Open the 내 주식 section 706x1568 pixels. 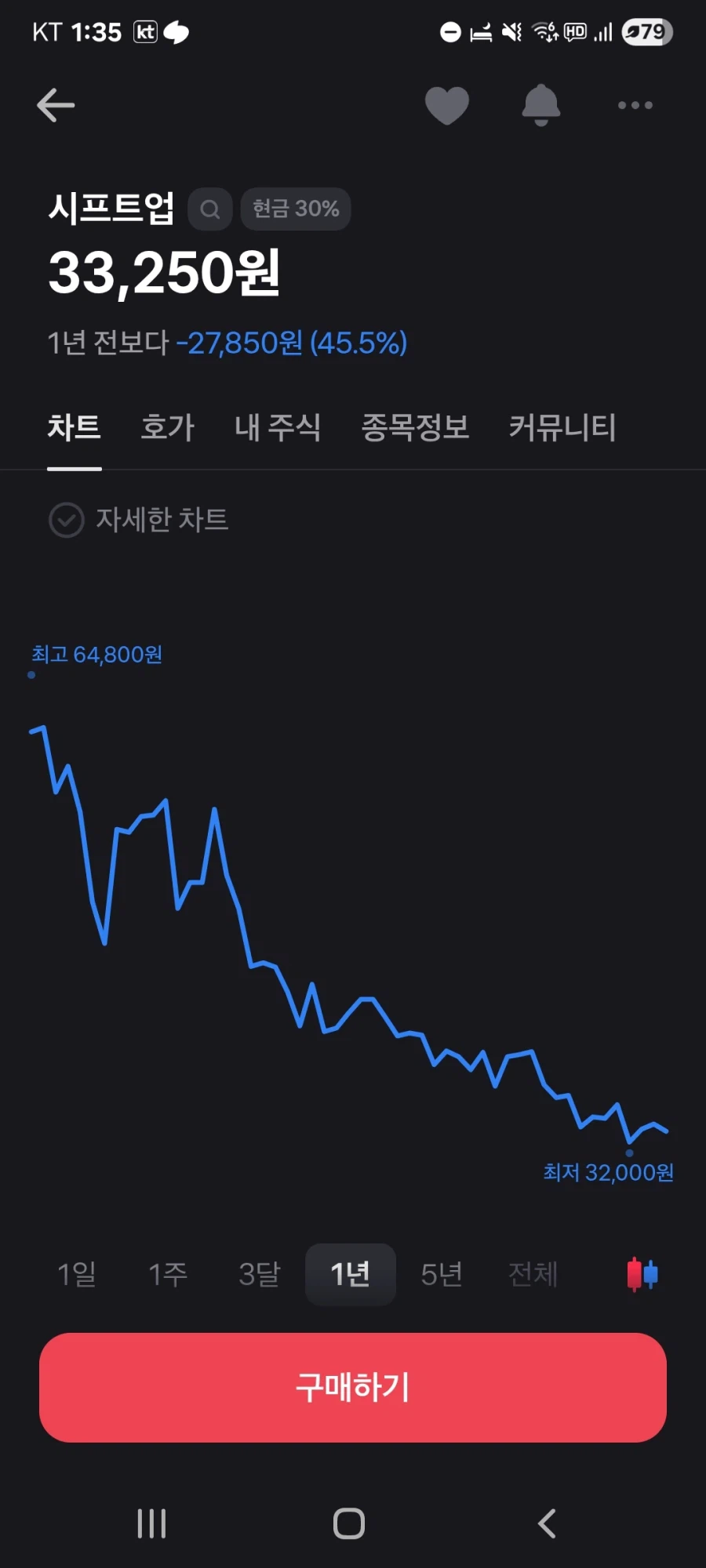tap(278, 427)
